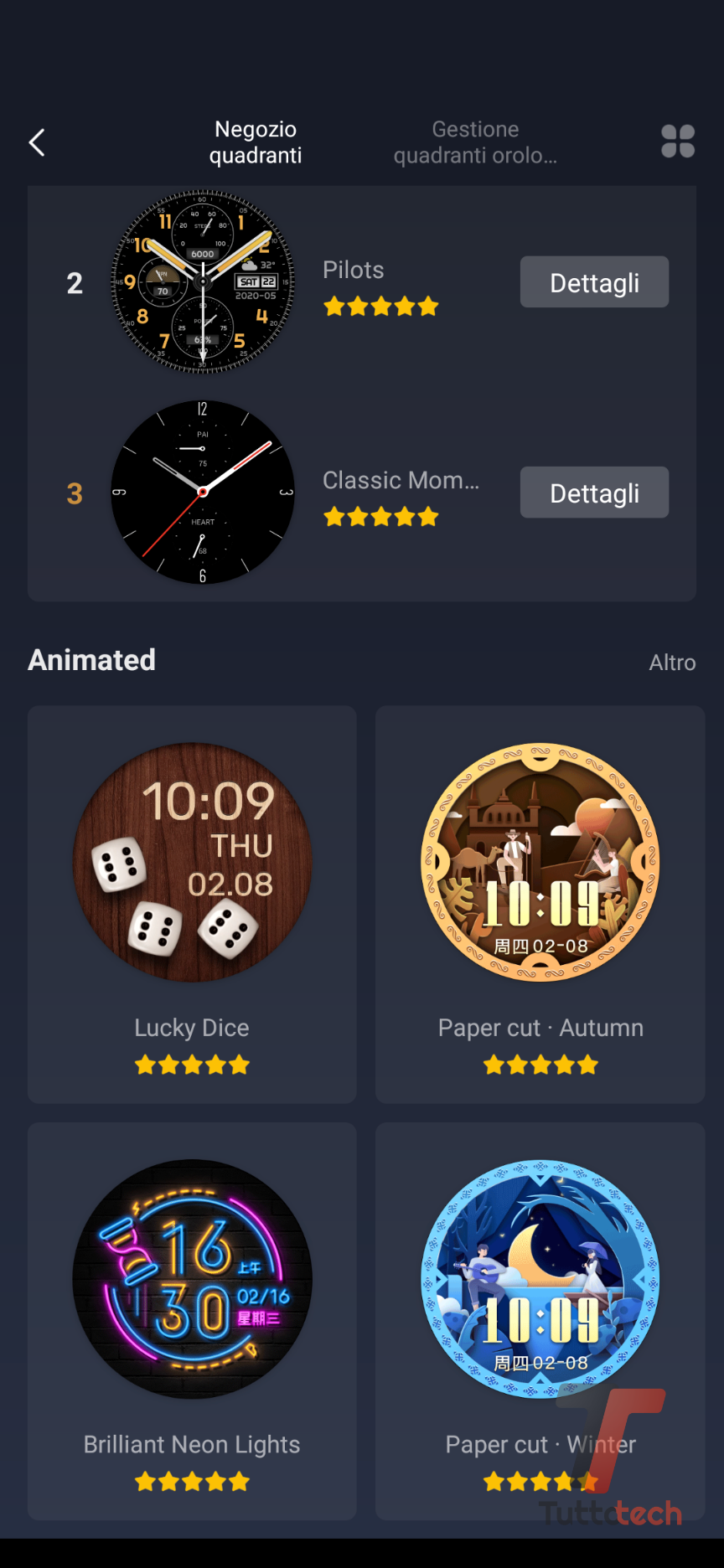Select the Negozio quadranti tab
Image resolution: width=724 pixels, height=1568 pixels.
pyautogui.click(x=256, y=142)
